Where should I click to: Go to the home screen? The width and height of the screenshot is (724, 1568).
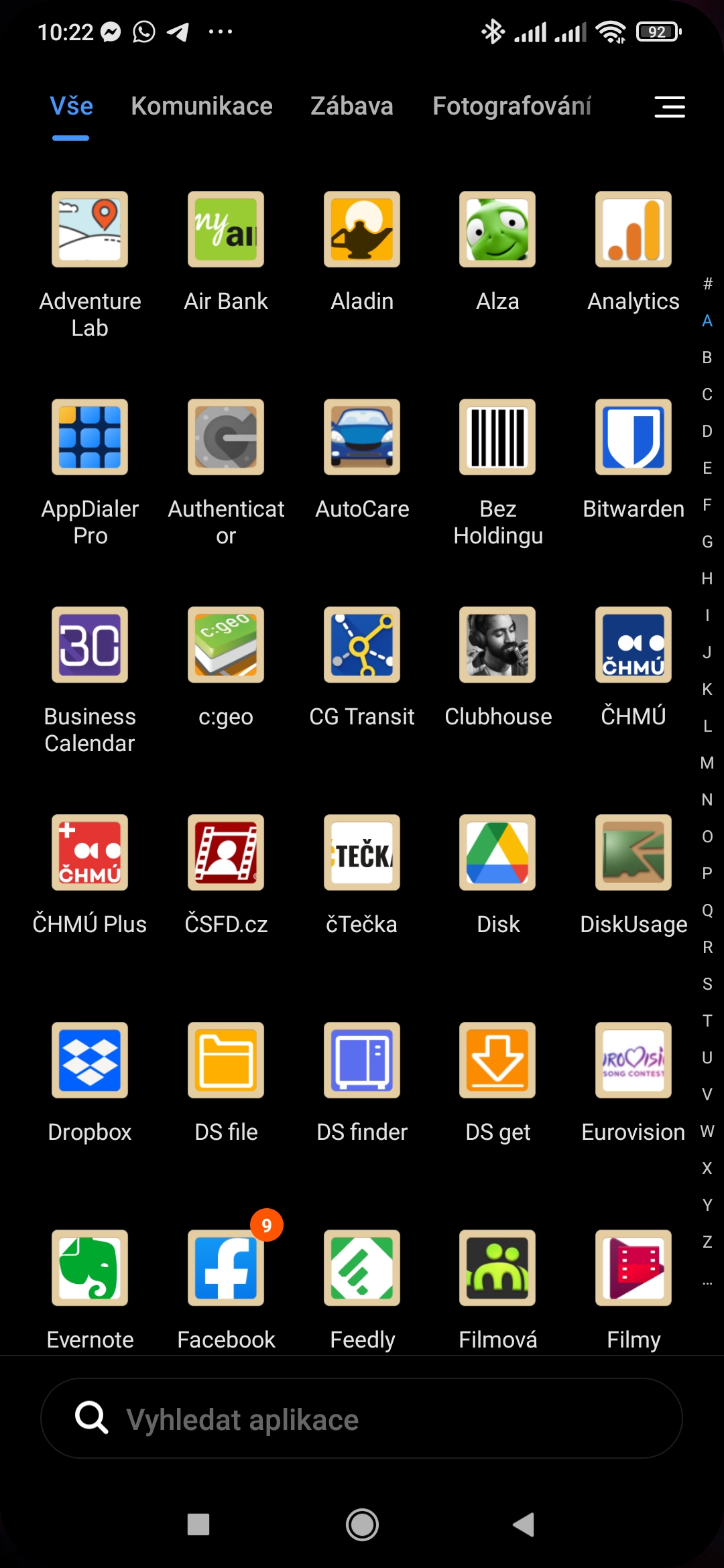pos(362,1524)
